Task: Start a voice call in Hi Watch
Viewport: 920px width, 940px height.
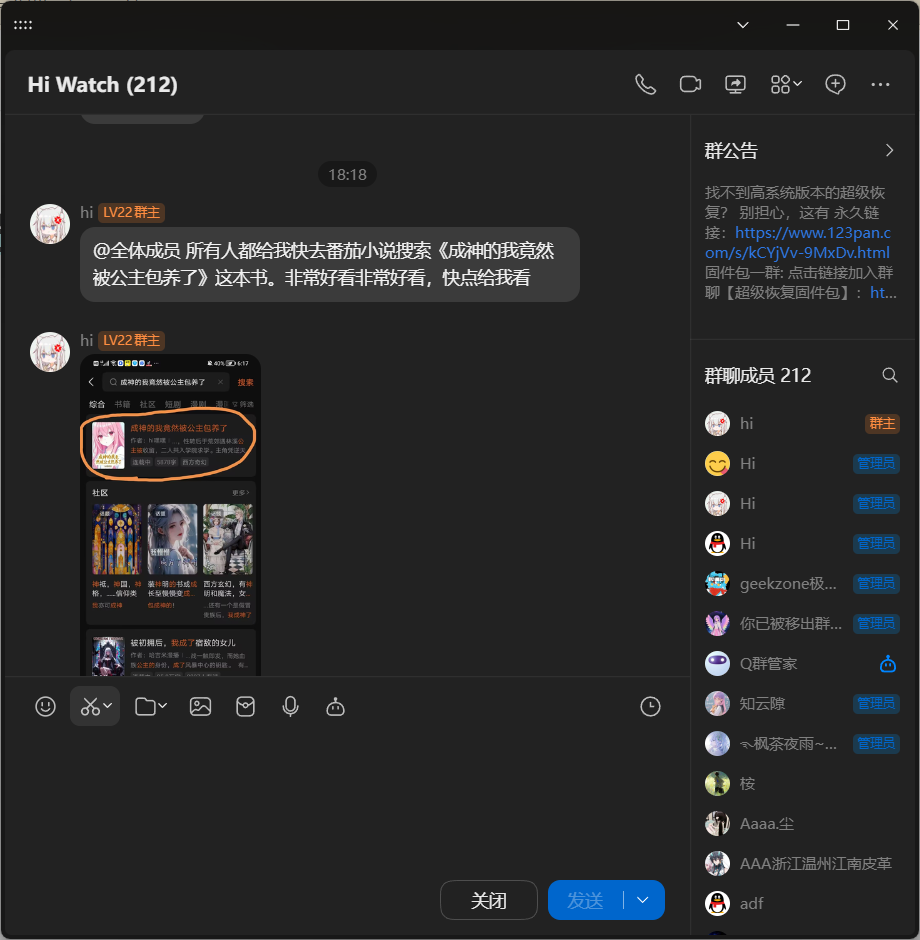Action: coord(646,84)
